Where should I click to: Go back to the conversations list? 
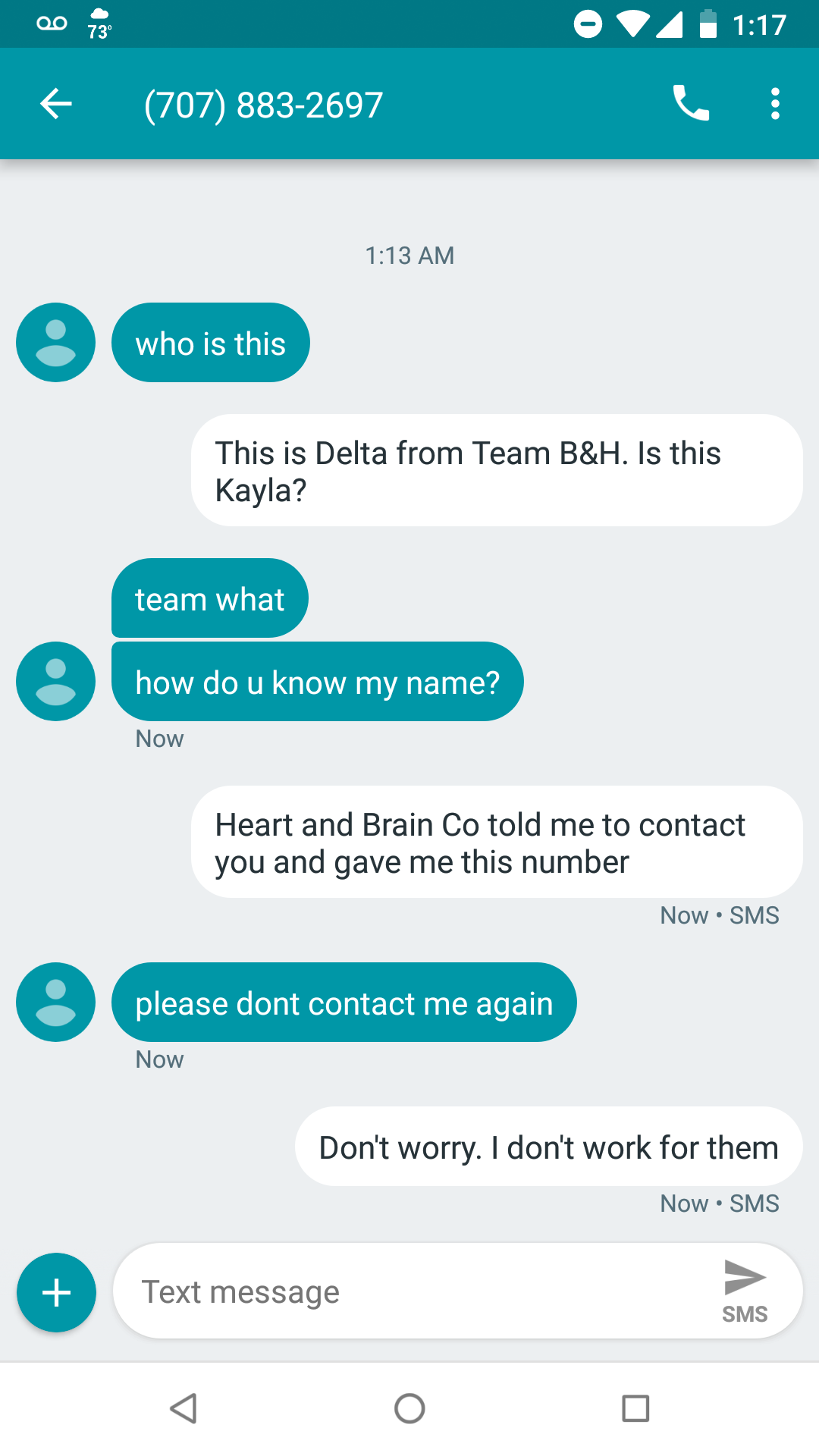tap(56, 104)
